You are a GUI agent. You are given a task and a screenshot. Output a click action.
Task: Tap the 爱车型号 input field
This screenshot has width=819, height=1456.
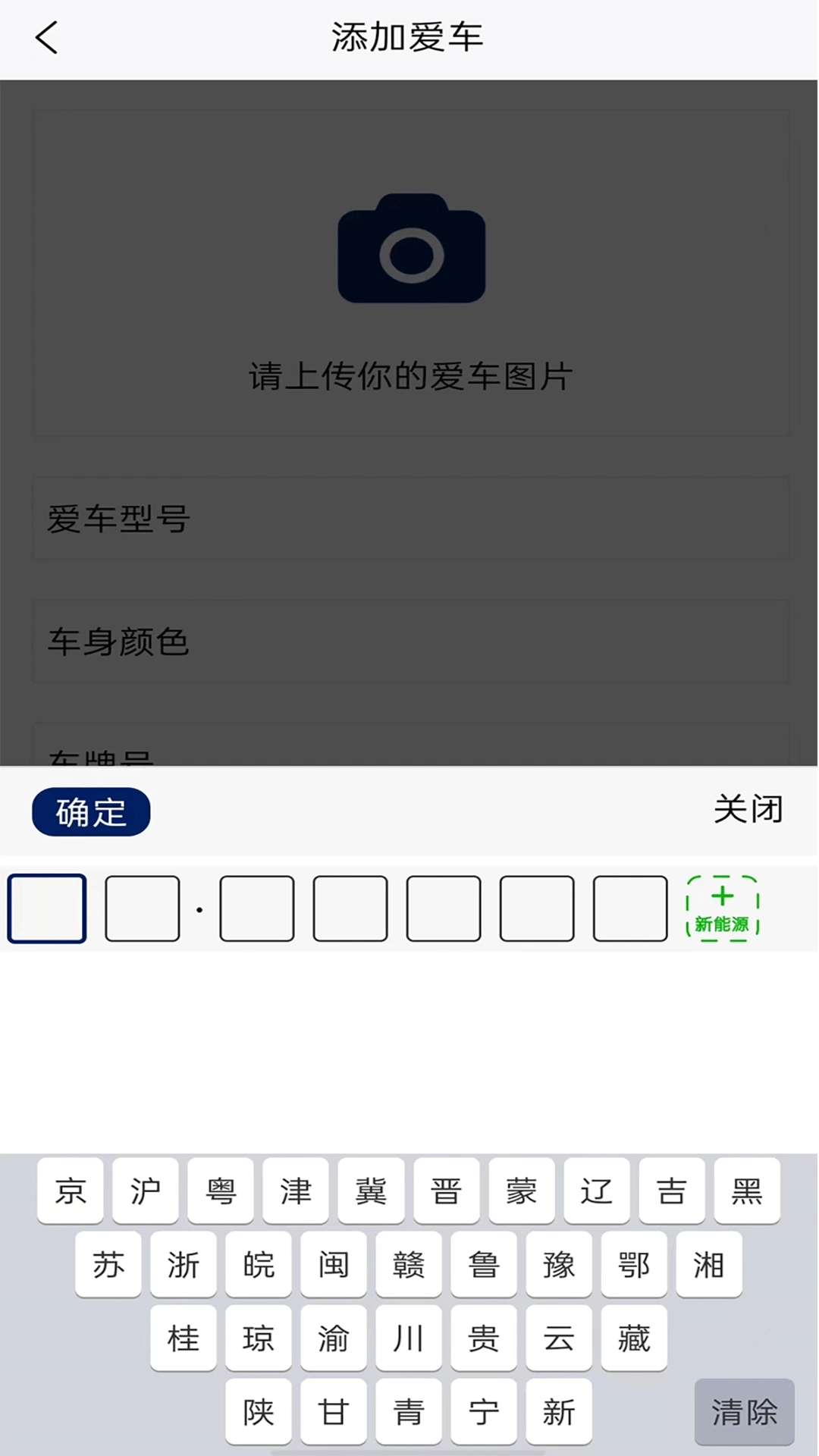(x=409, y=519)
